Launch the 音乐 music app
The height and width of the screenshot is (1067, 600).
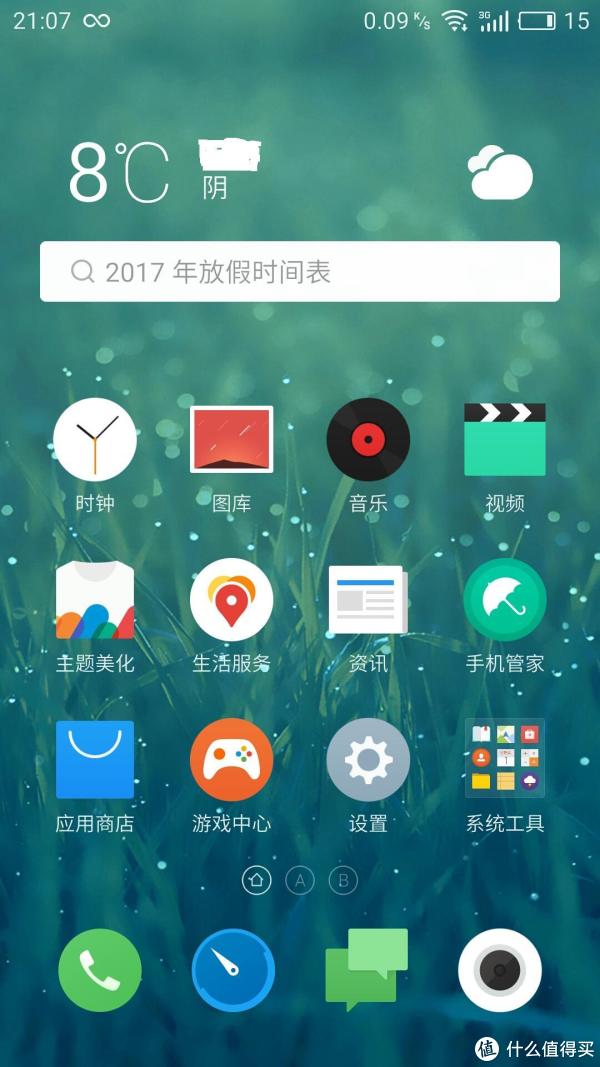tap(368, 441)
